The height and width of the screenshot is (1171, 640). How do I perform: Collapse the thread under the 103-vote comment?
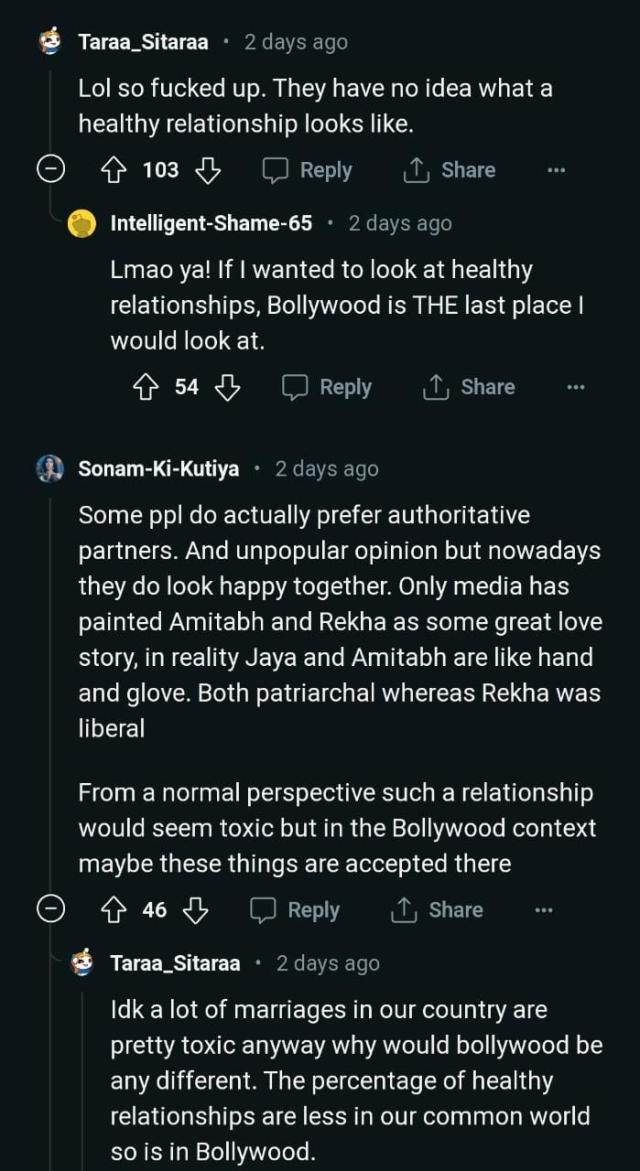51,170
